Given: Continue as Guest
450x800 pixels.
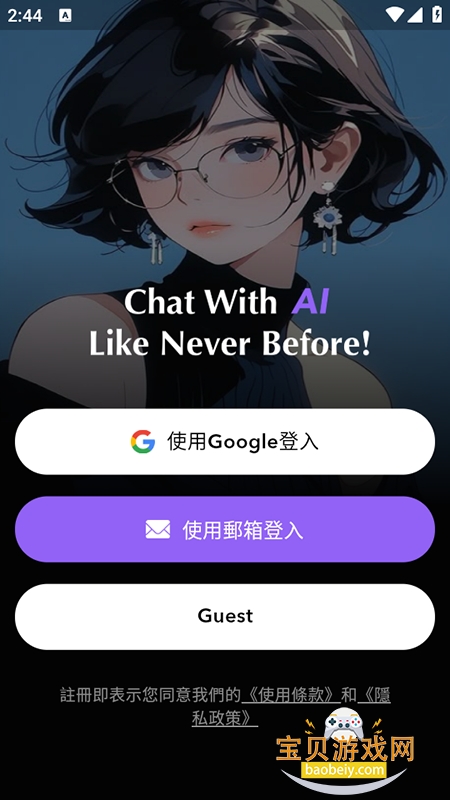Looking at the screenshot, I should (x=225, y=616).
